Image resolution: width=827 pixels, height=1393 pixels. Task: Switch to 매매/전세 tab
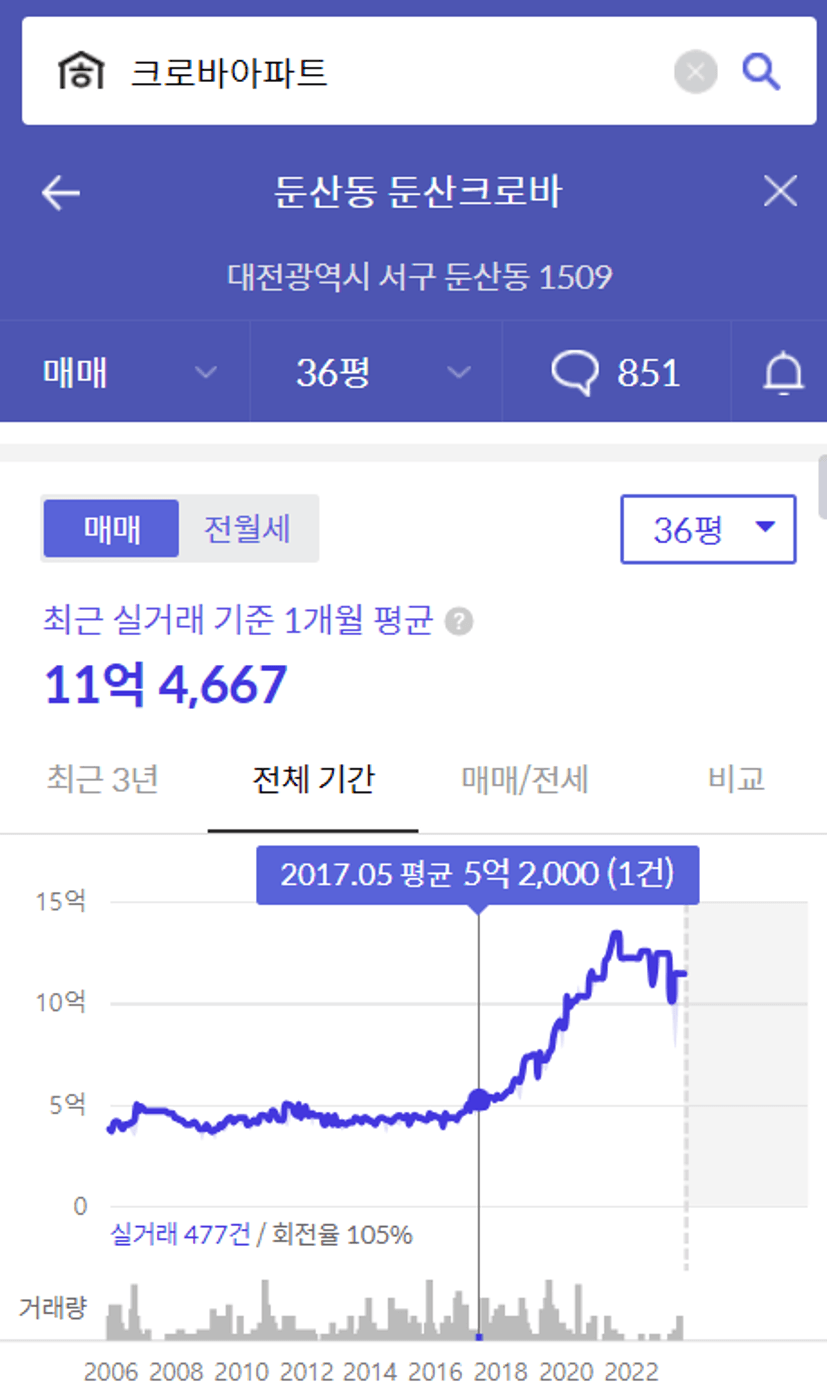[525, 779]
